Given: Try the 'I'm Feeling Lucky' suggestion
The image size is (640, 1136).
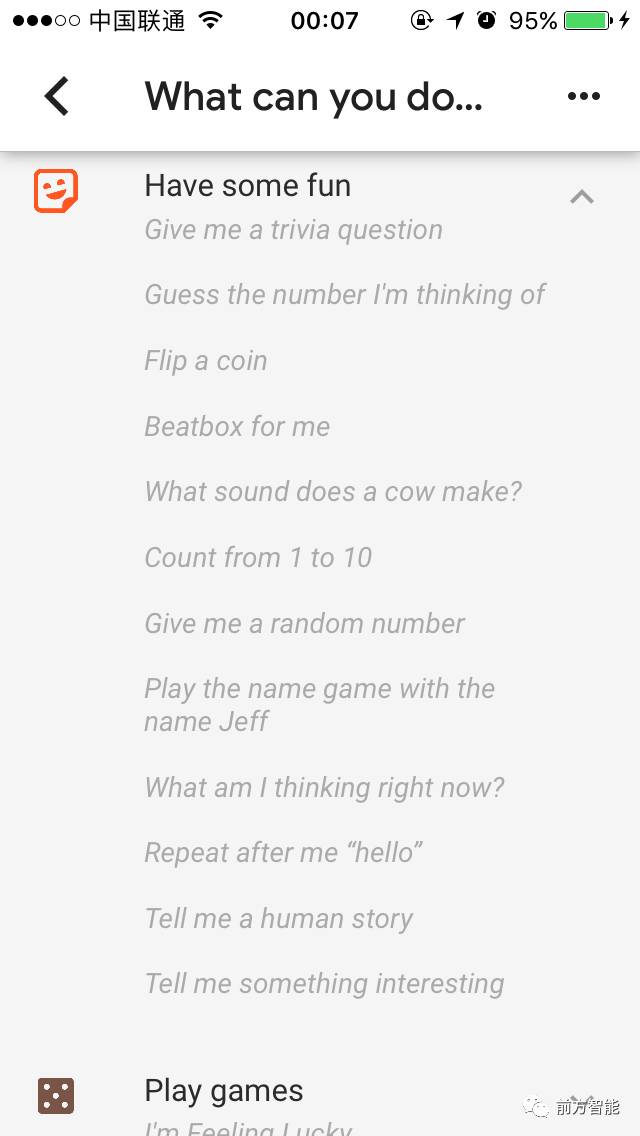Looking at the screenshot, I should tap(248, 1128).
